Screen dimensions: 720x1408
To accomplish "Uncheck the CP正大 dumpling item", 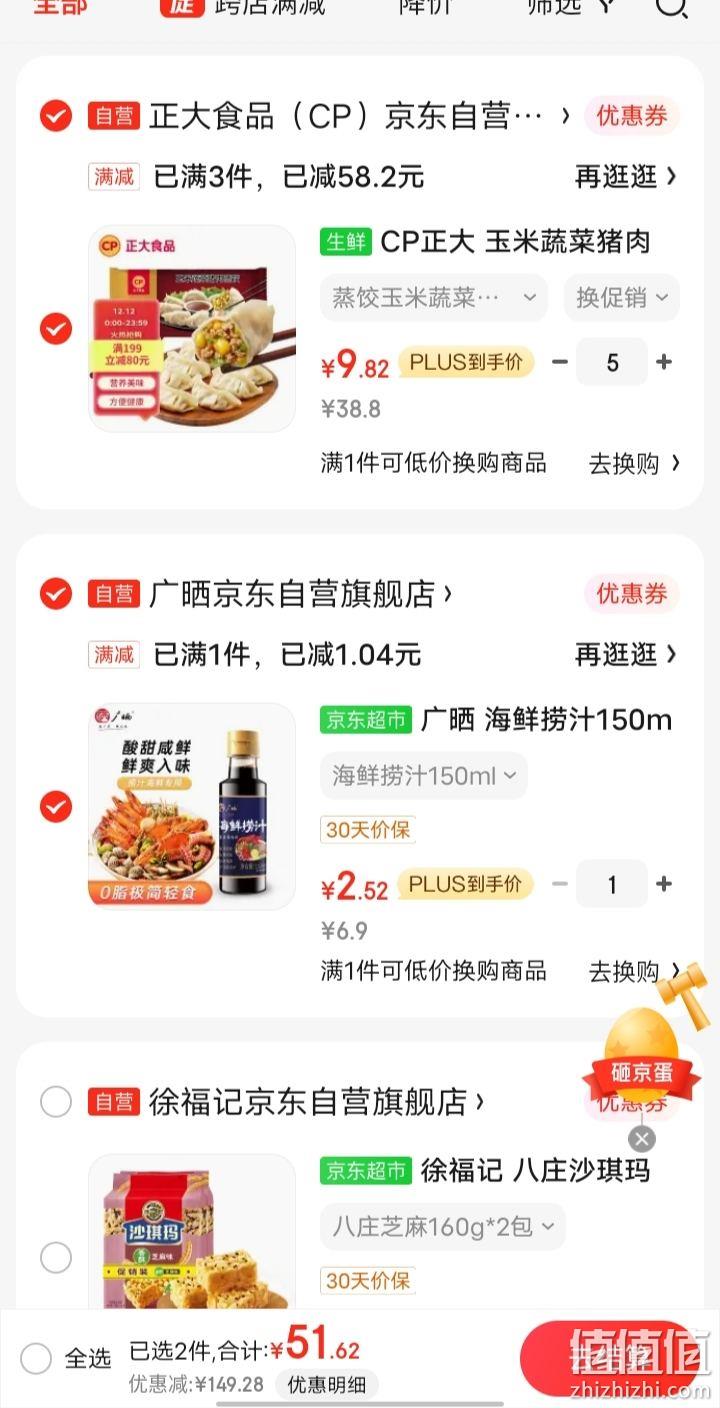I will (x=56, y=328).
